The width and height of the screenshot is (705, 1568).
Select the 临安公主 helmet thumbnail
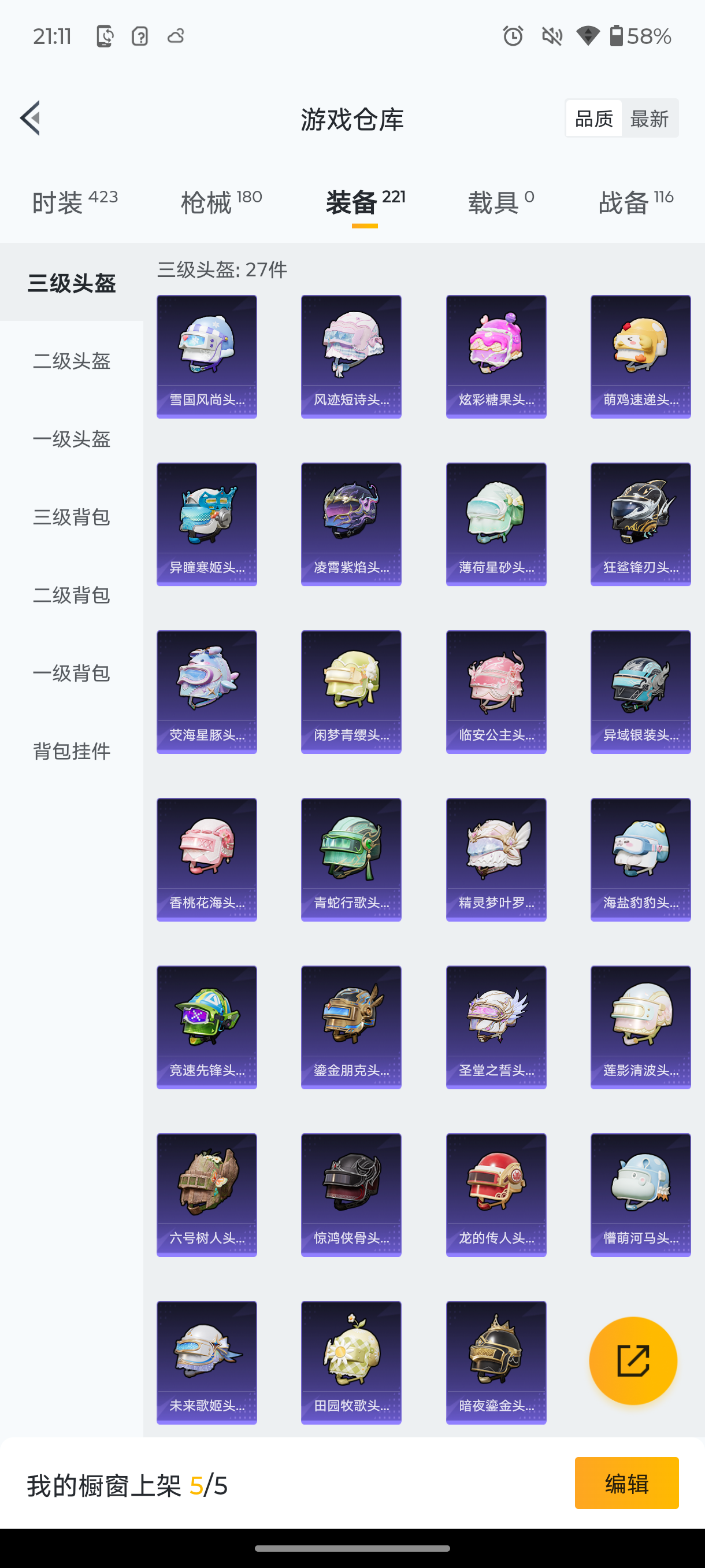click(496, 691)
